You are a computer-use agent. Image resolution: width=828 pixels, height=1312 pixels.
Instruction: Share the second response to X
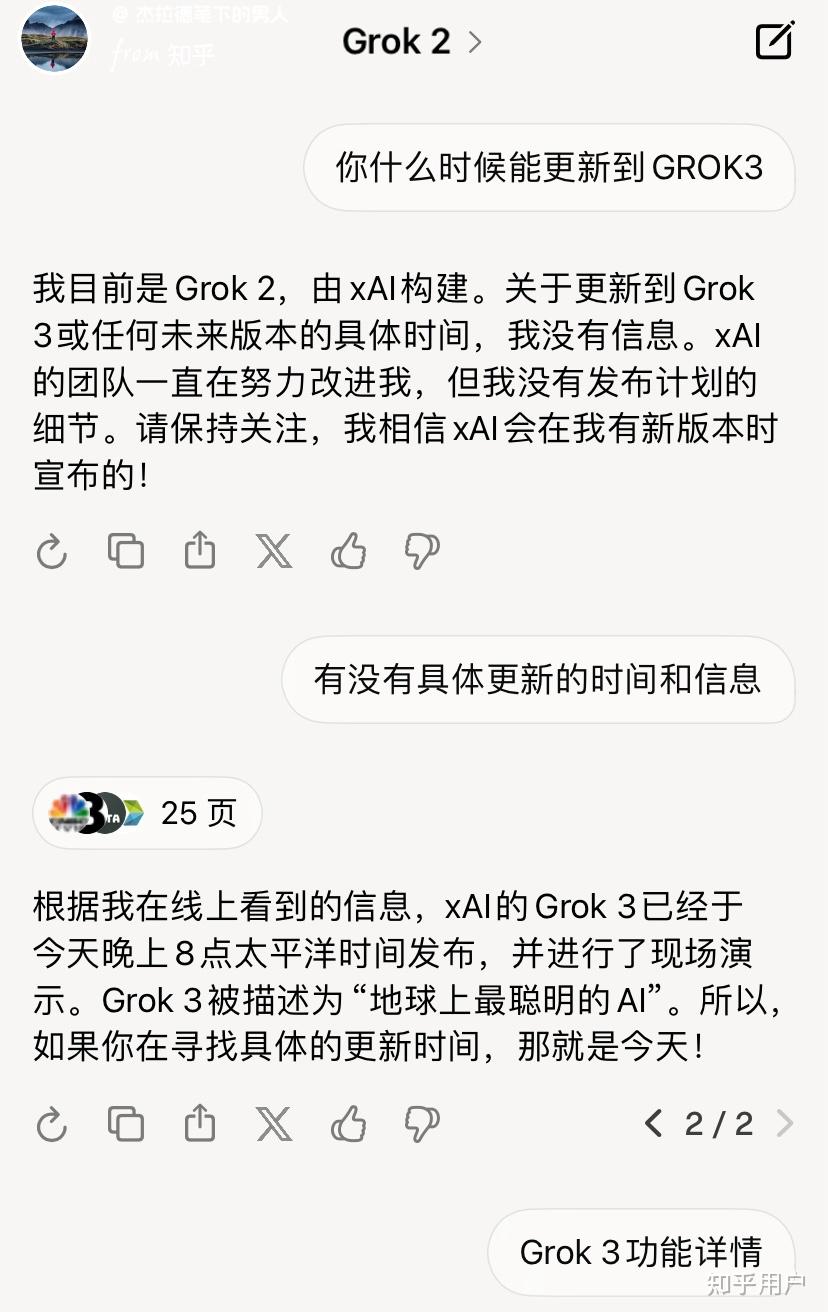click(274, 1123)
